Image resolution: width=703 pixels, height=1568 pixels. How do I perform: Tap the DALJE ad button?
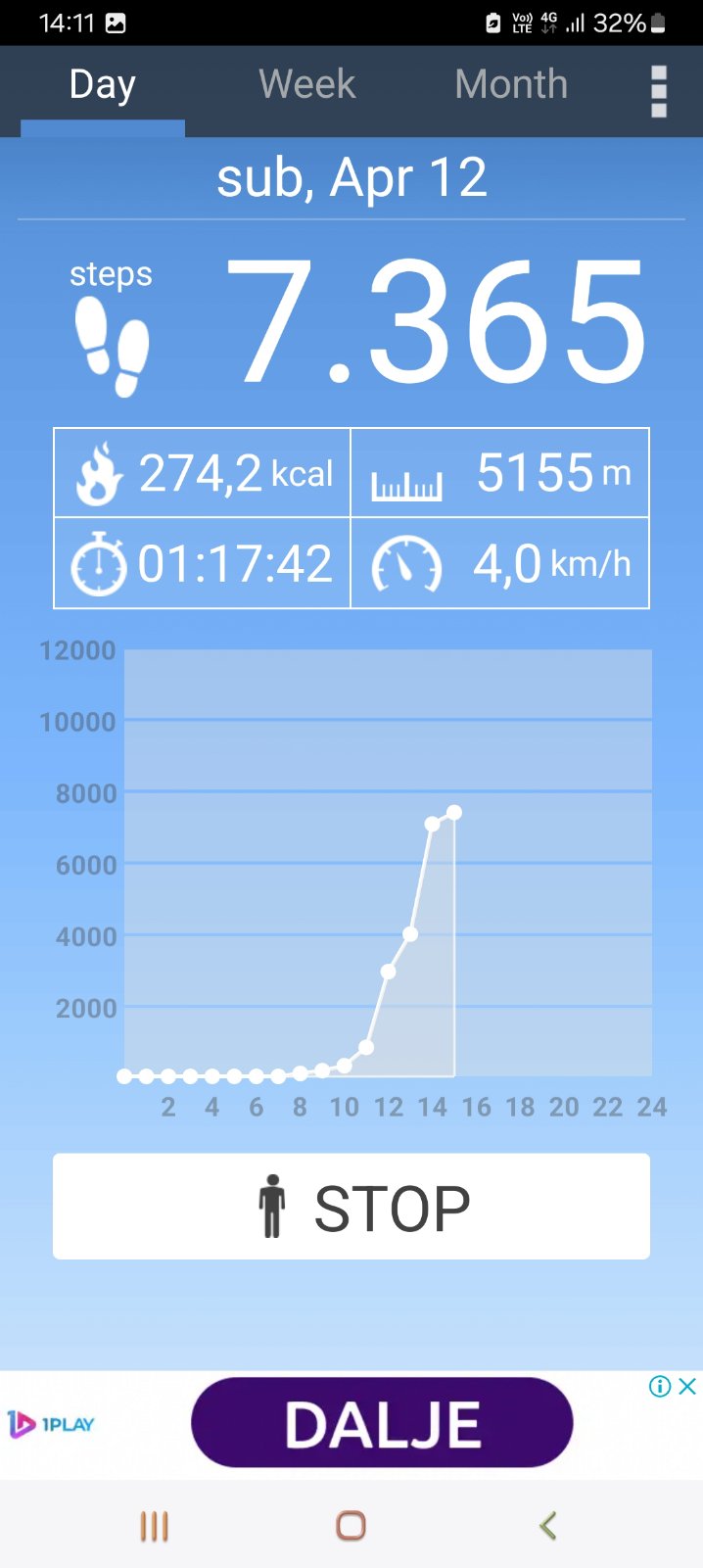tap(382, 1423)
